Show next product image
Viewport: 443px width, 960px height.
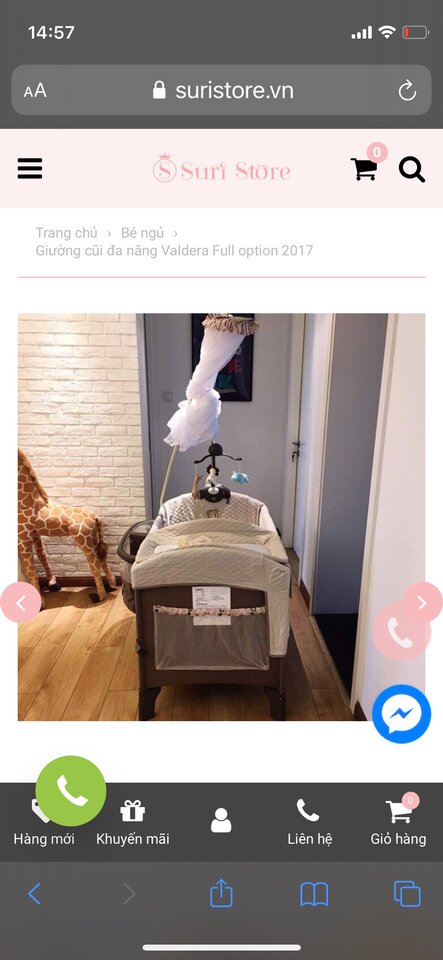point(423,602)
